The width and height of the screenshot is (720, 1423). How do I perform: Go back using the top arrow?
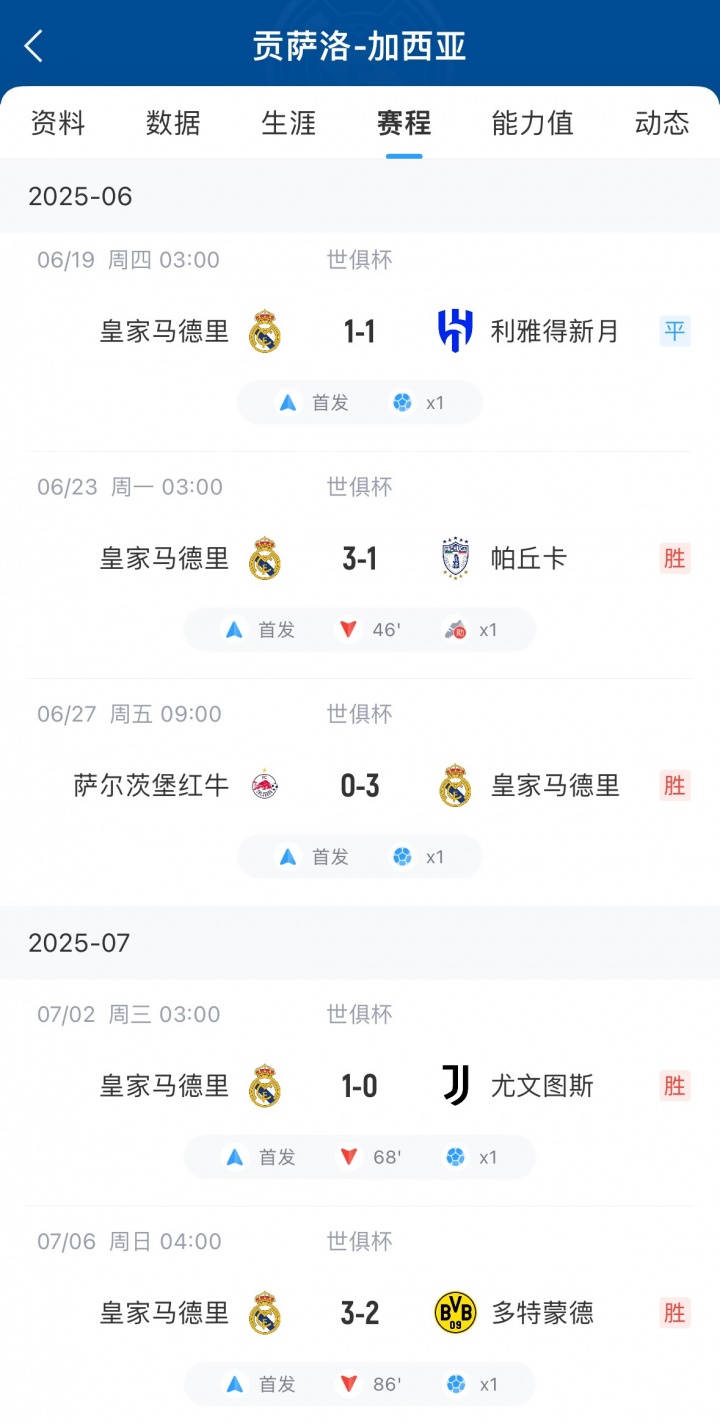click(34, 46)
